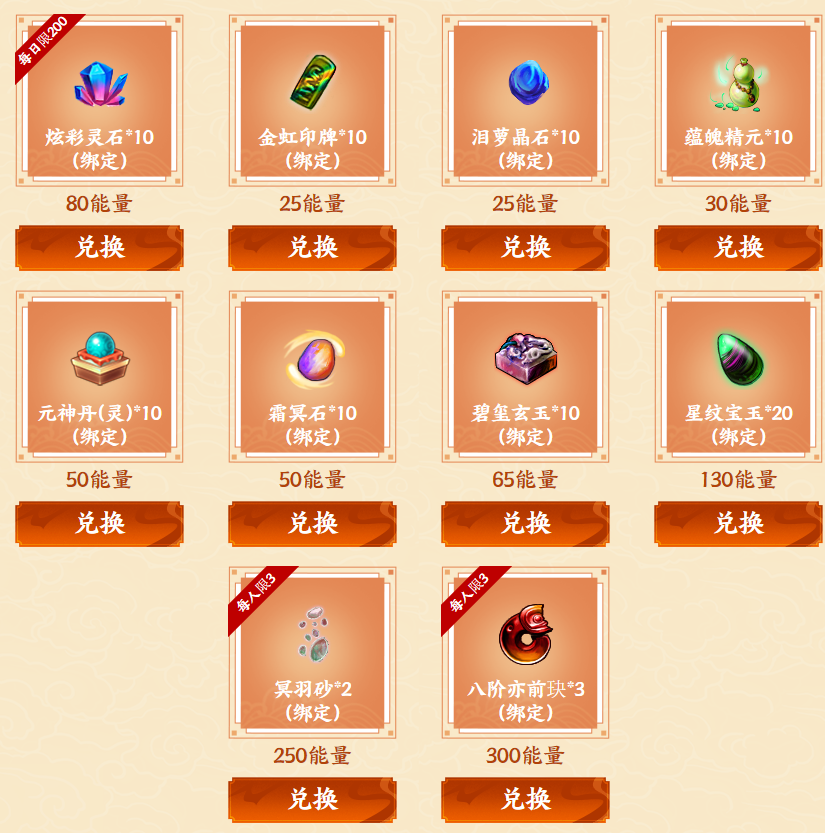Exchange energy for 泪萝晶石*10

tap(525, 247)
